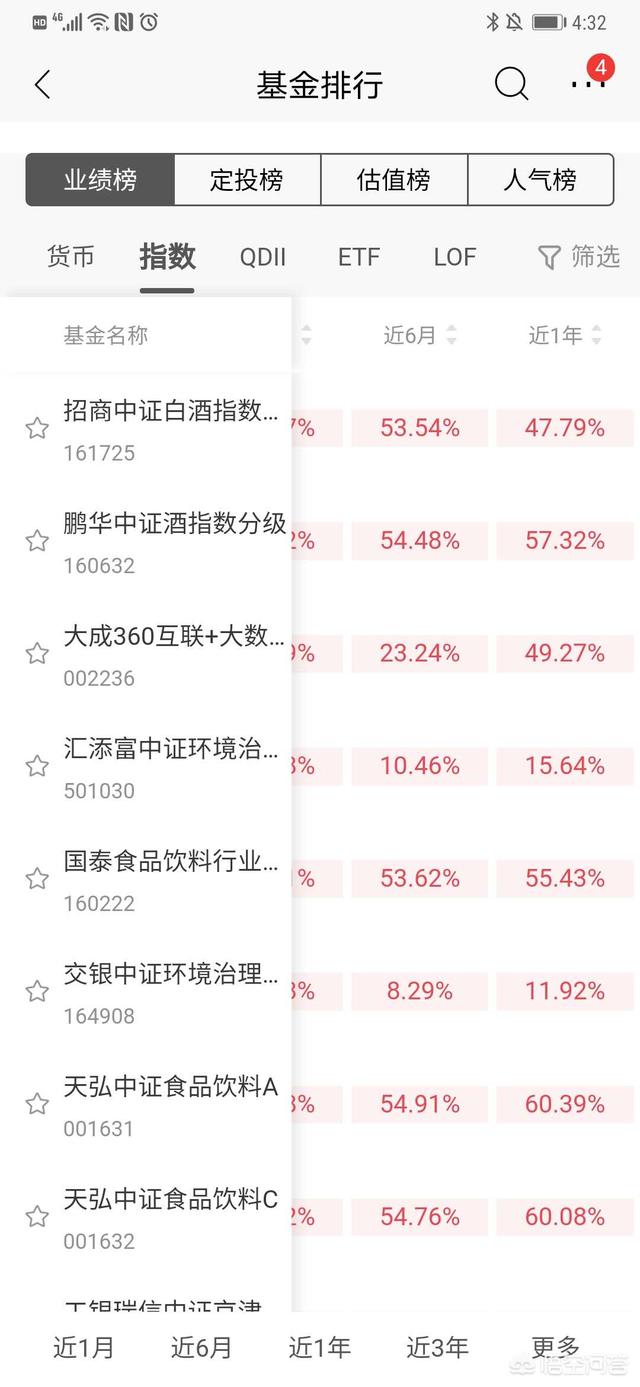Screen dimensions: 640x1387
Task: Select the LOF fund category
Action: tap(455, 257)
